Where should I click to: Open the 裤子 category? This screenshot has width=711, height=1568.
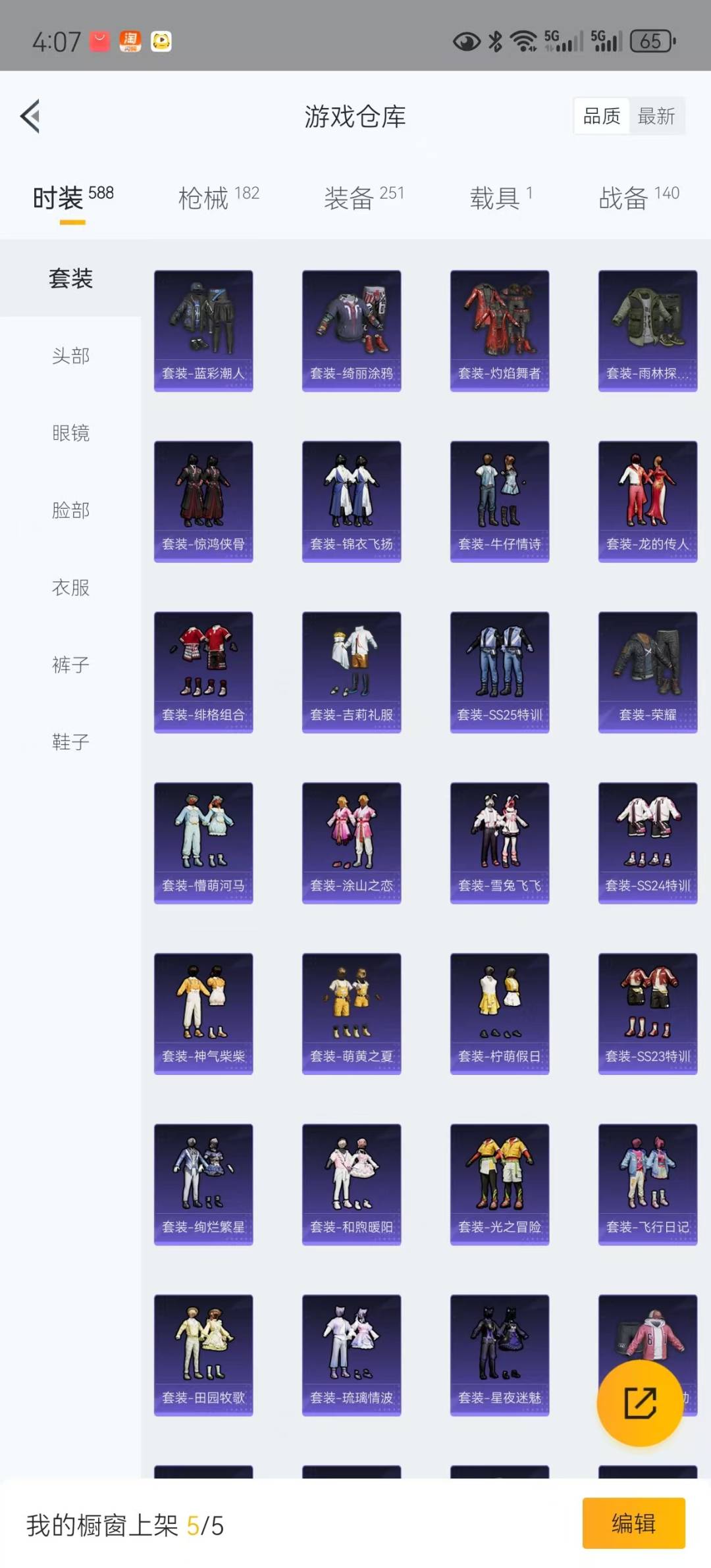coord(70,665)
